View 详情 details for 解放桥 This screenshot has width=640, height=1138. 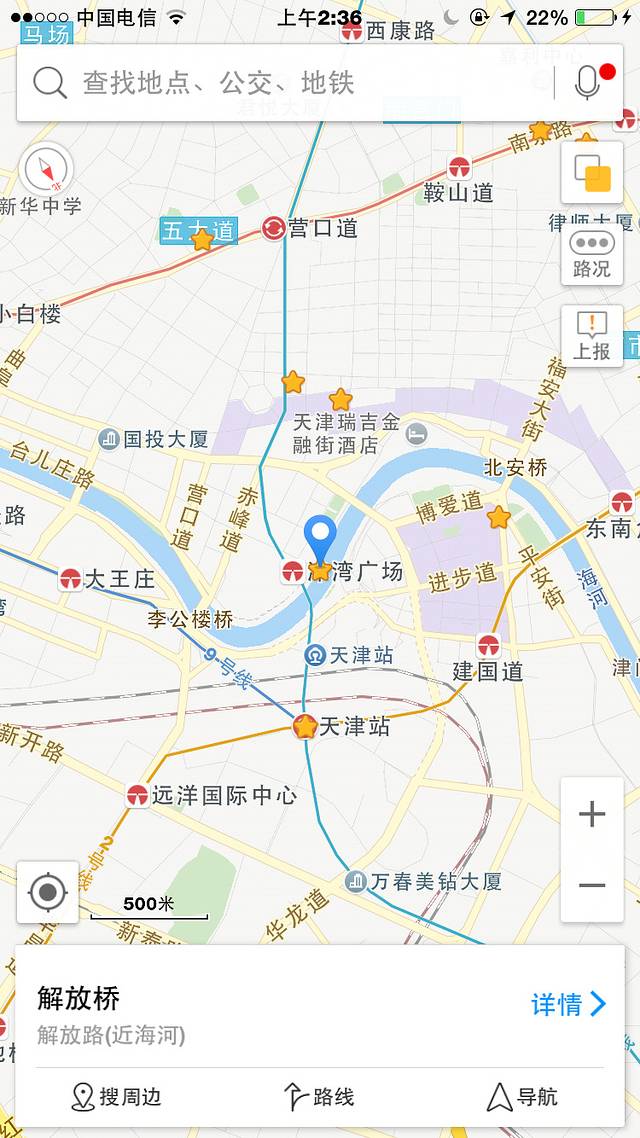[x=568, y=1004]
